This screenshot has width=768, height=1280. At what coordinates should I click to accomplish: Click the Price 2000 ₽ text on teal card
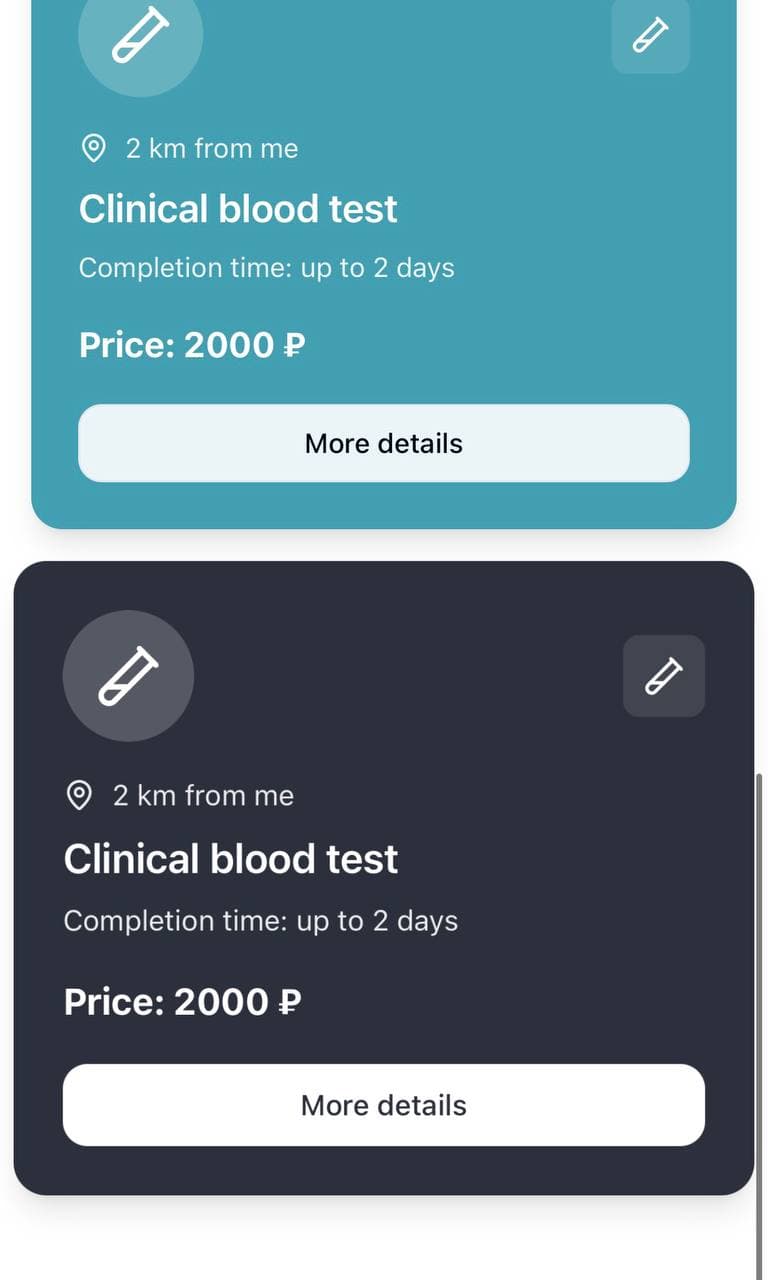coord(193,344)
